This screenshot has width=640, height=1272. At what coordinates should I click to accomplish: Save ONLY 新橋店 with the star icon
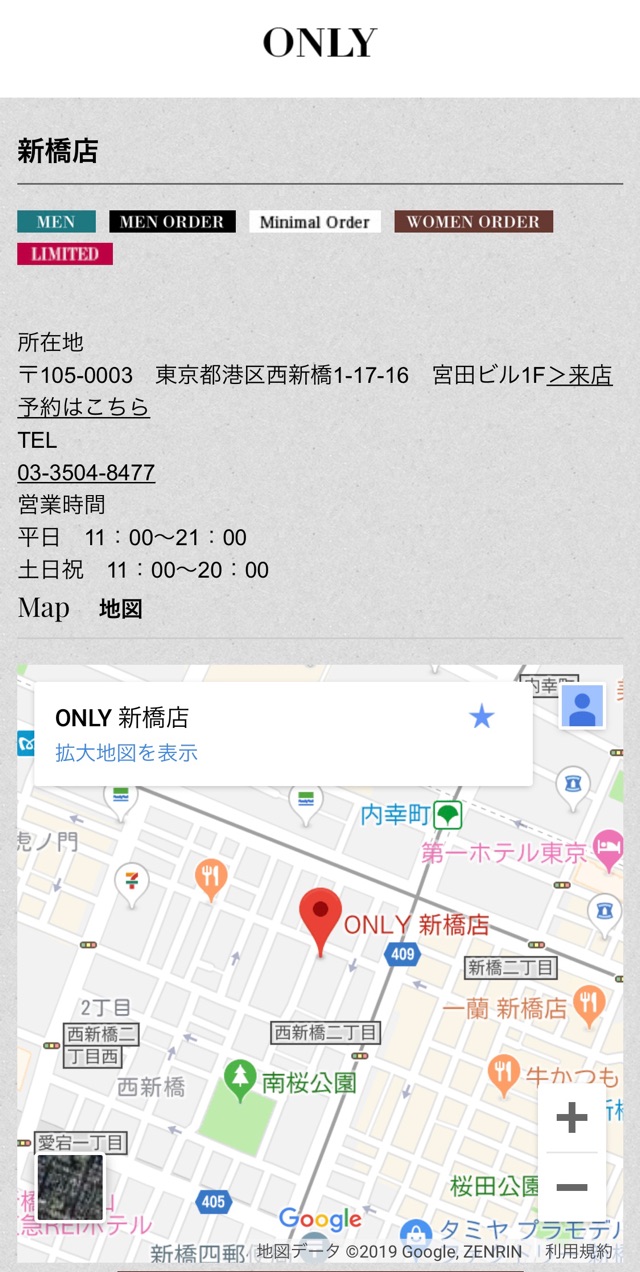click(x=482, y=716)
